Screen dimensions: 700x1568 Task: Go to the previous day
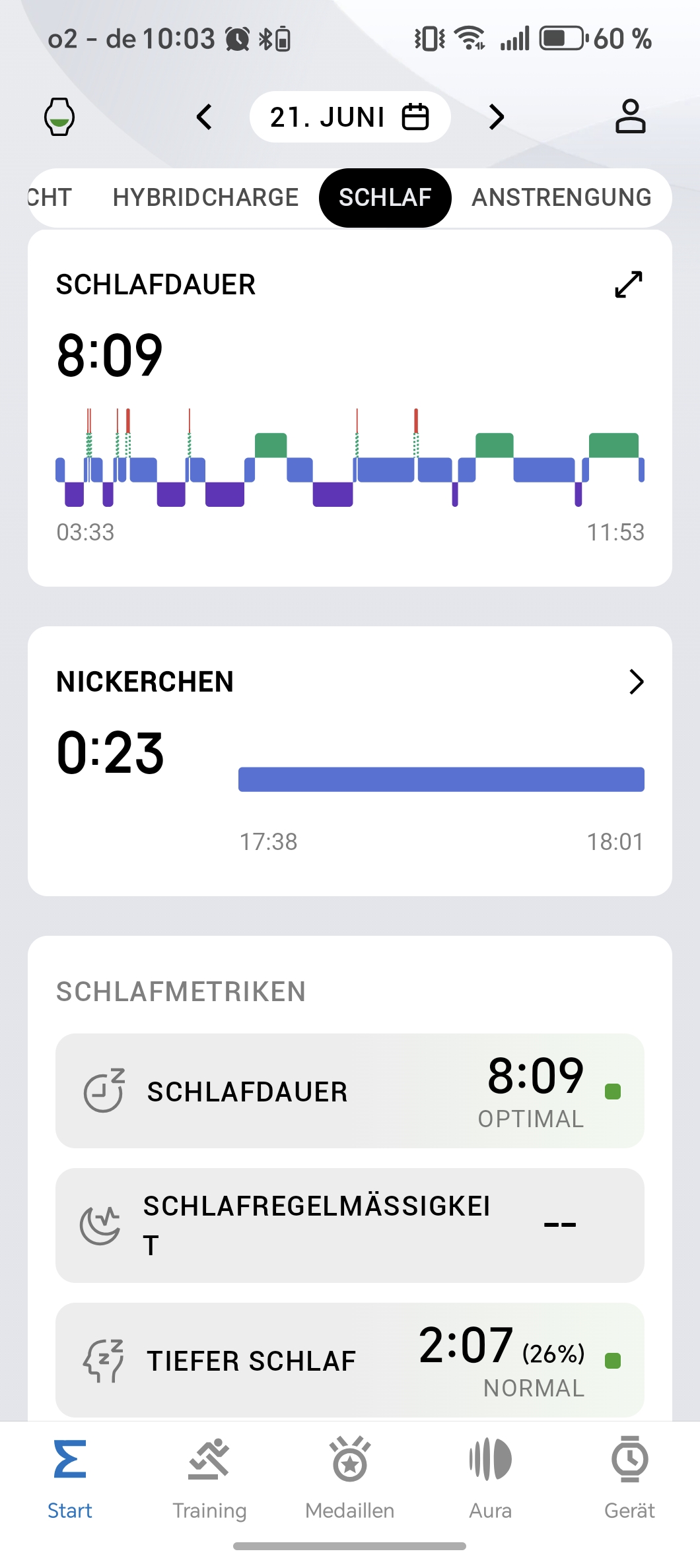[x=205, y=117]
